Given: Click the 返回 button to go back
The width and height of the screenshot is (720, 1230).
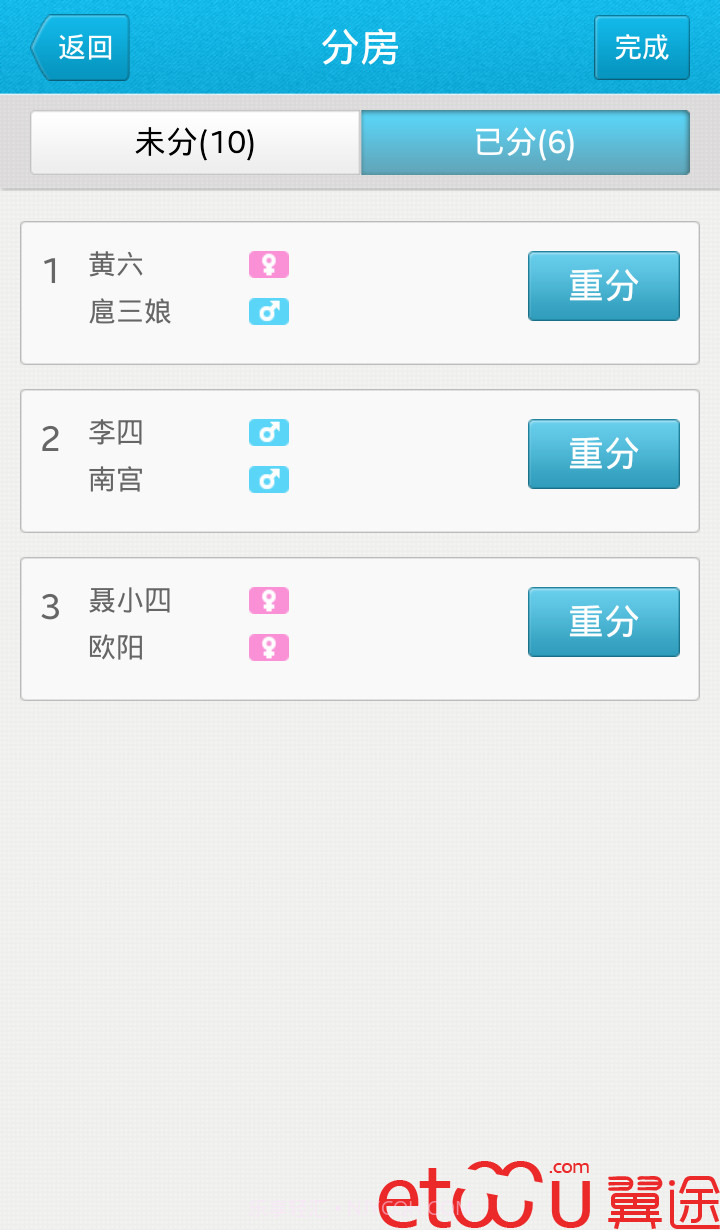Looking at the screenshot, I should 80,47.
